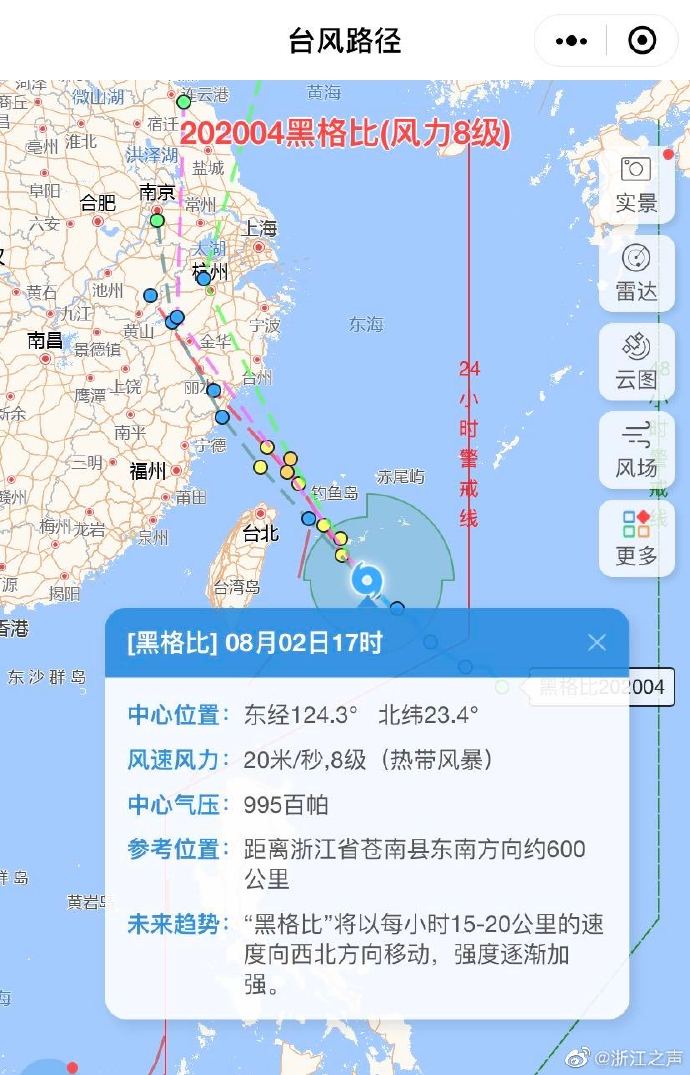The height and width of the screenshot is (1075, 690).
Task: Tap the current typhoon center marker
Action: tap(366, 580)
